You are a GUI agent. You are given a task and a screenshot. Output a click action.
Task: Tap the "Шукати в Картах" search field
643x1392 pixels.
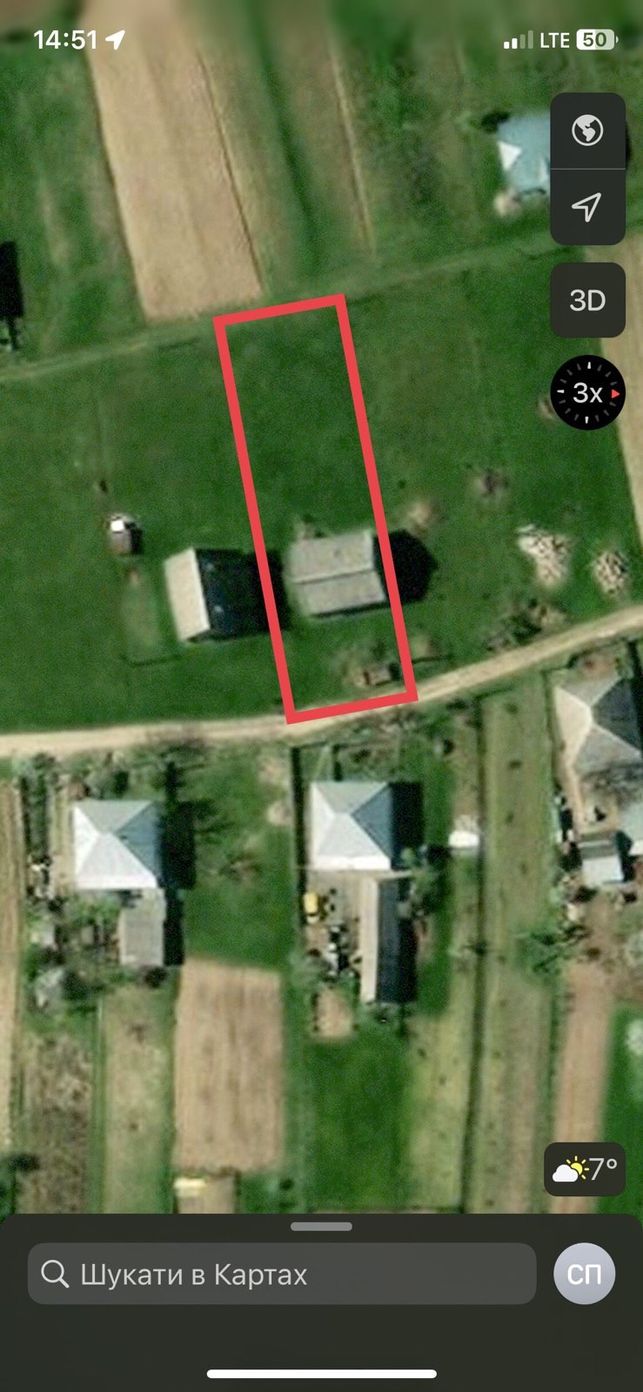(x=282, y=1274)
